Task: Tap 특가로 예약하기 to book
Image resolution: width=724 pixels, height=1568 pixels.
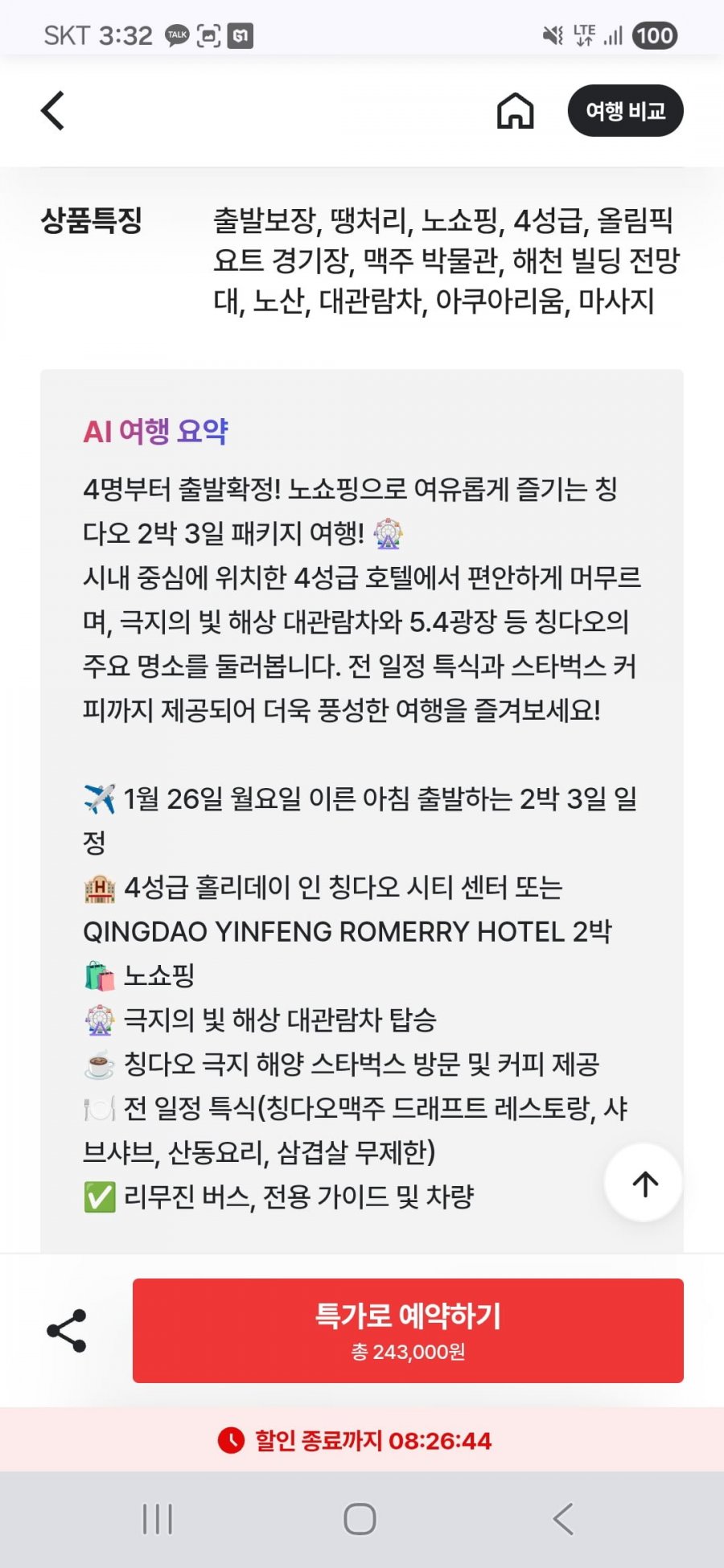Action: (408, 1331)
